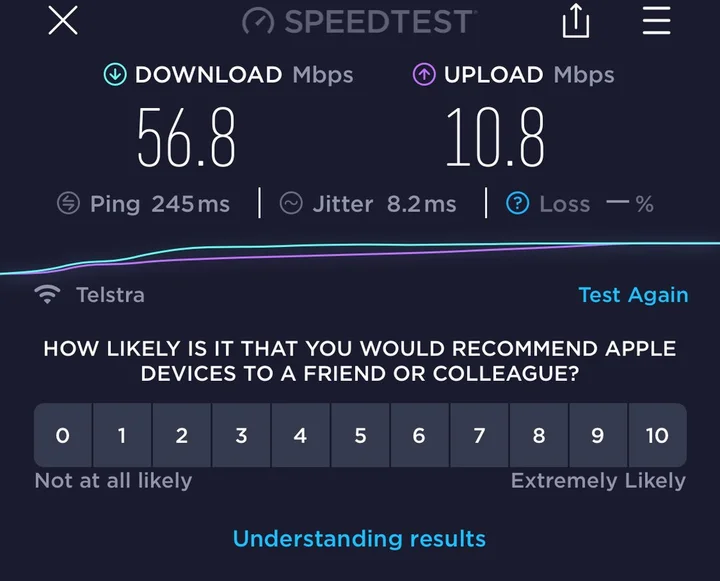Select rating 1 on the survey
The image size is (720, 581).
(122, 435)
